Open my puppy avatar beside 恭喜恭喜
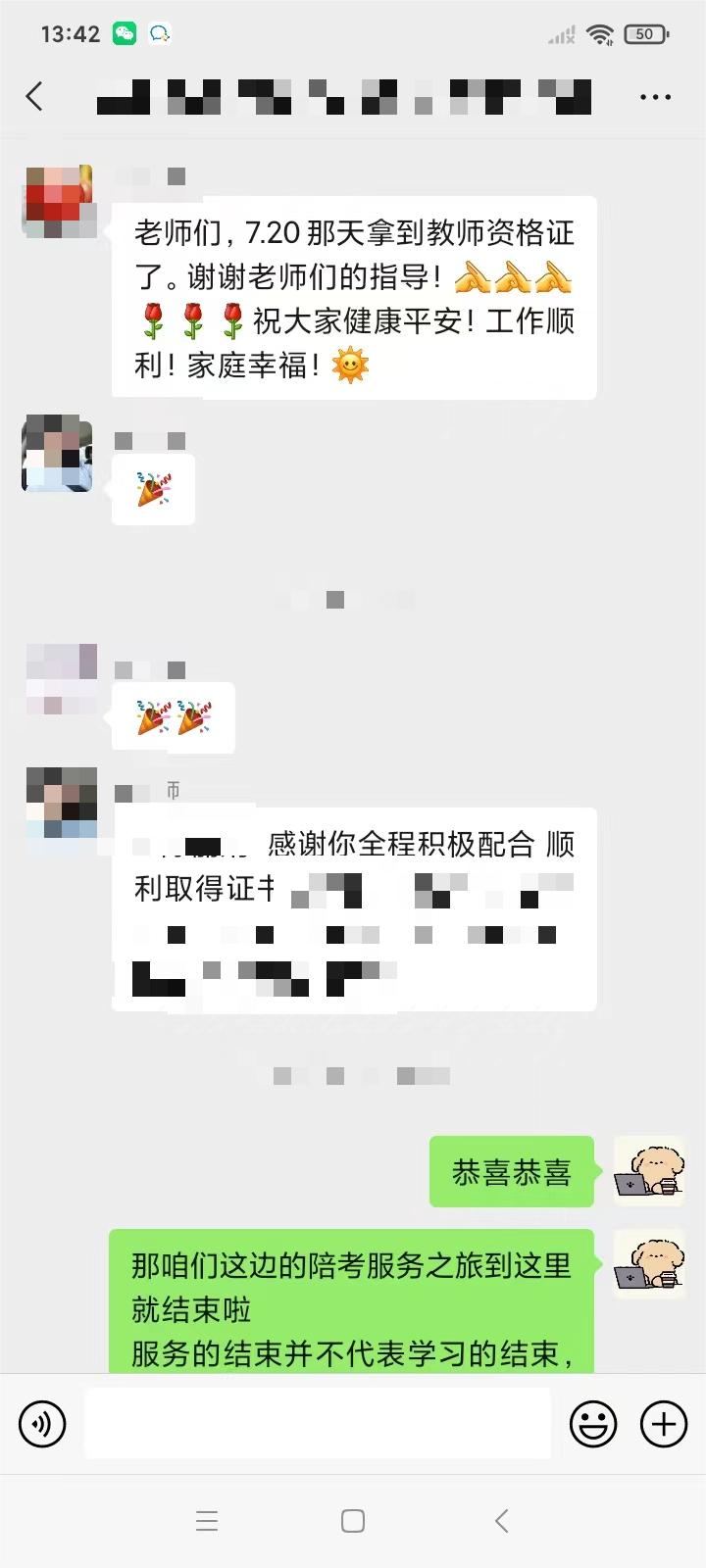 (x=648, y=1171)
